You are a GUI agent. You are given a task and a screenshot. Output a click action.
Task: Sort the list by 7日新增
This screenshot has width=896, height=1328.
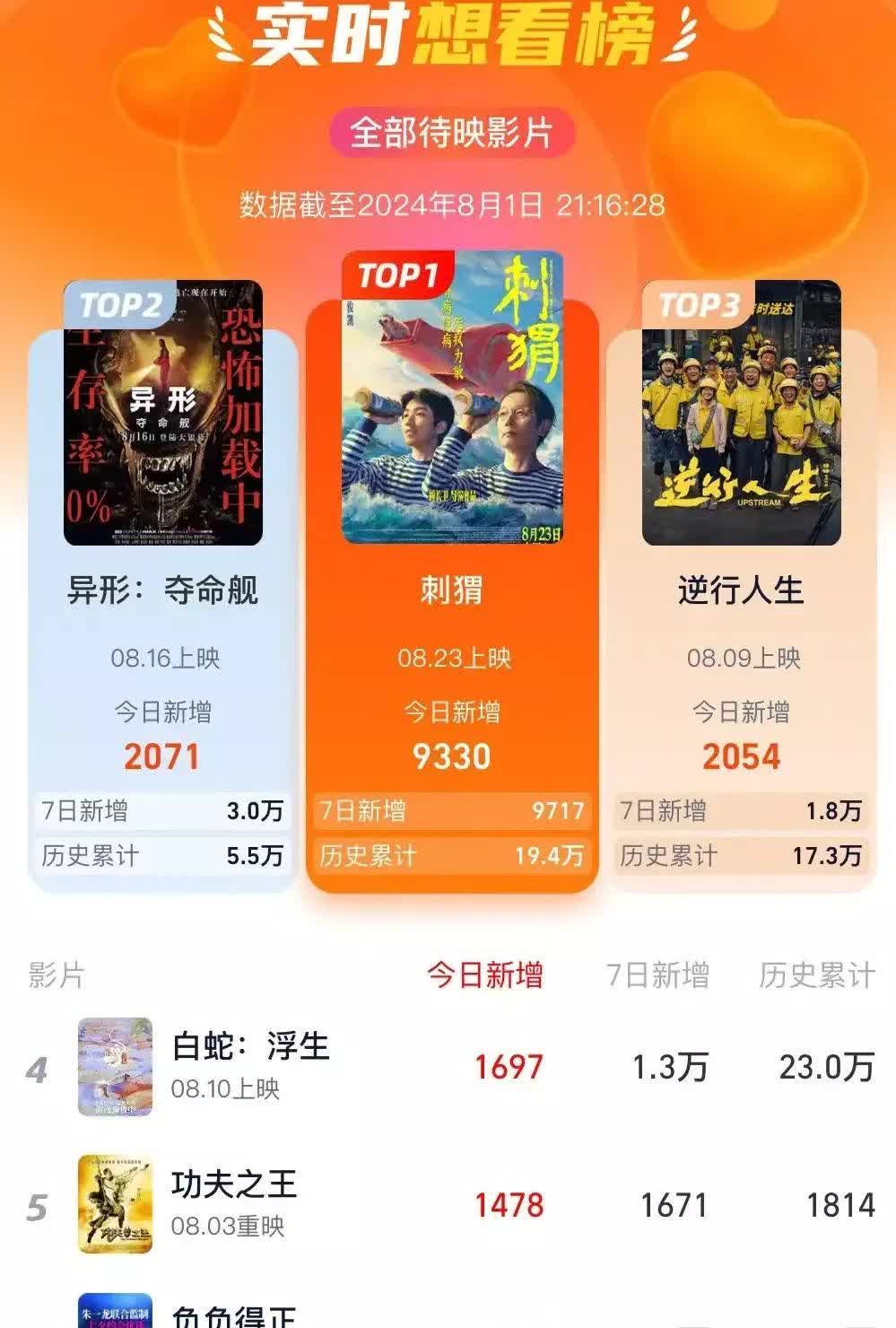click(x=657, y=974)
